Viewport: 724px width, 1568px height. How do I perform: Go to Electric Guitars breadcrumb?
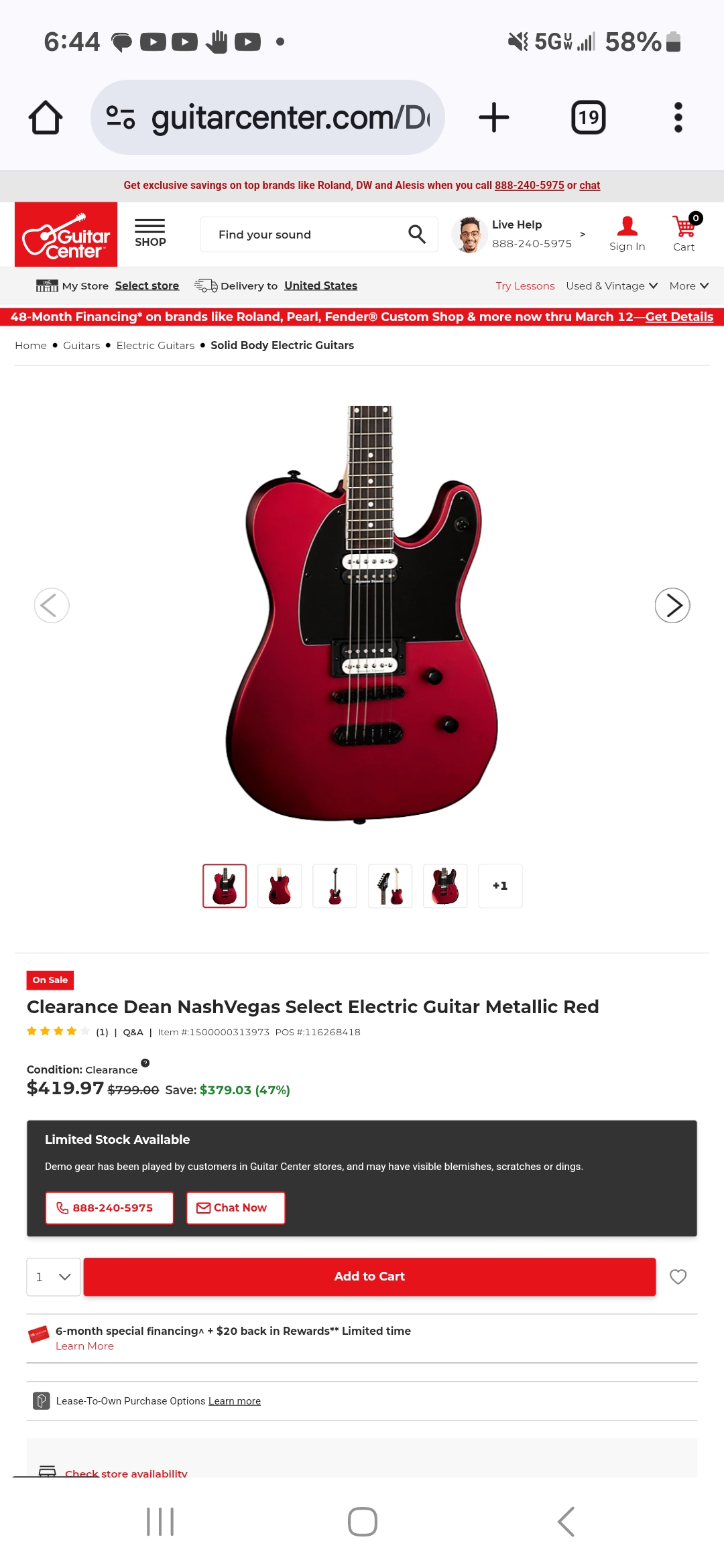(x=155, y=345)
